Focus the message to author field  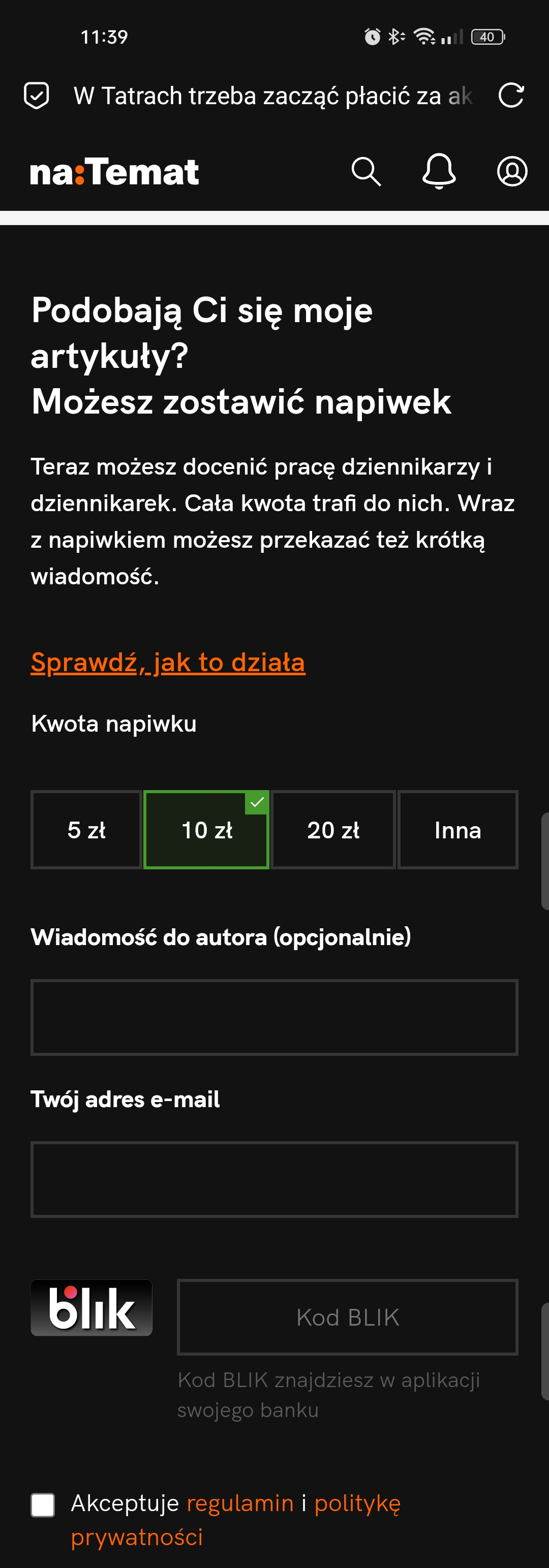click(x=274, y=1017)
